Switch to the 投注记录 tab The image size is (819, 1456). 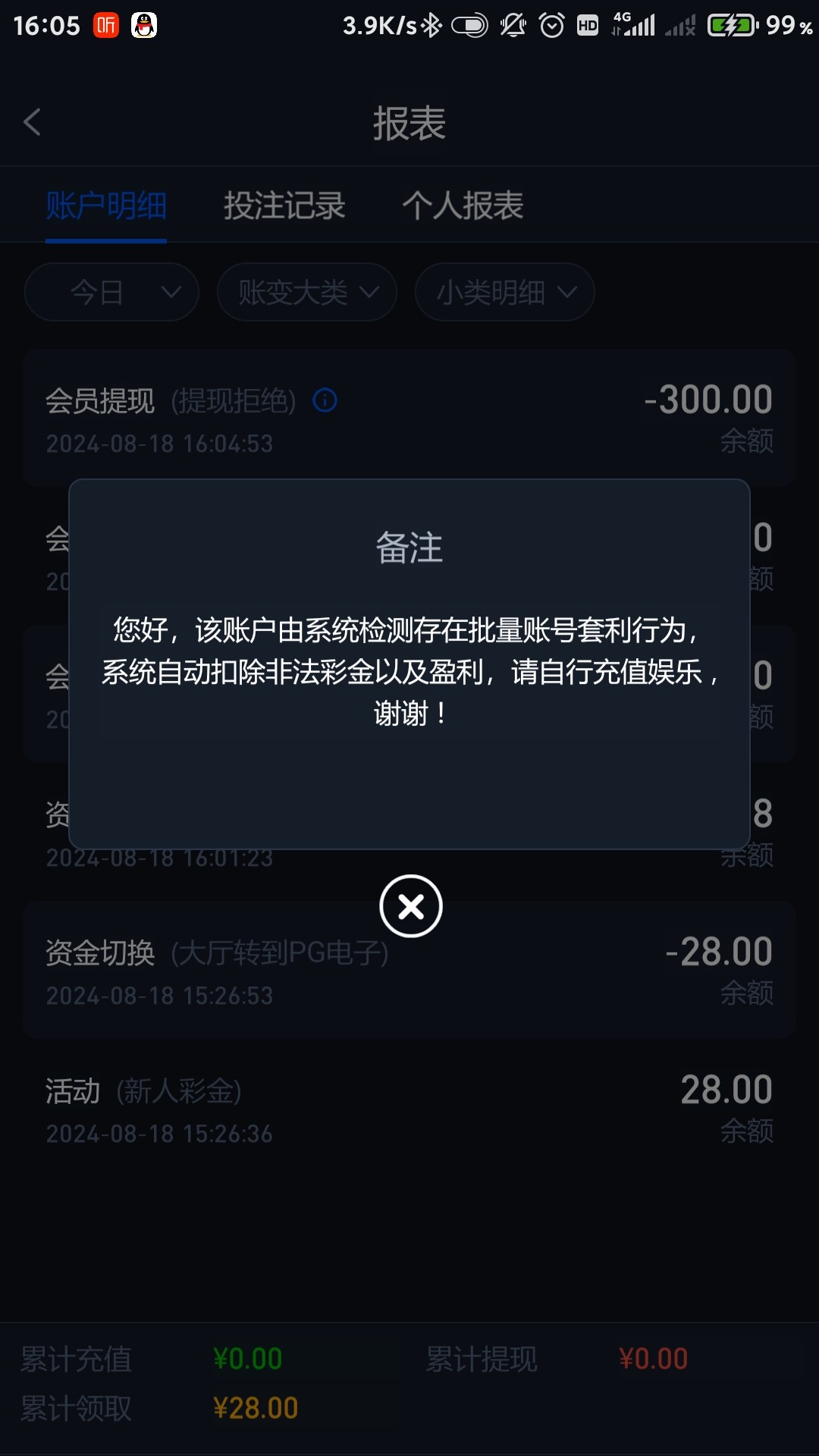click(284, 206)
